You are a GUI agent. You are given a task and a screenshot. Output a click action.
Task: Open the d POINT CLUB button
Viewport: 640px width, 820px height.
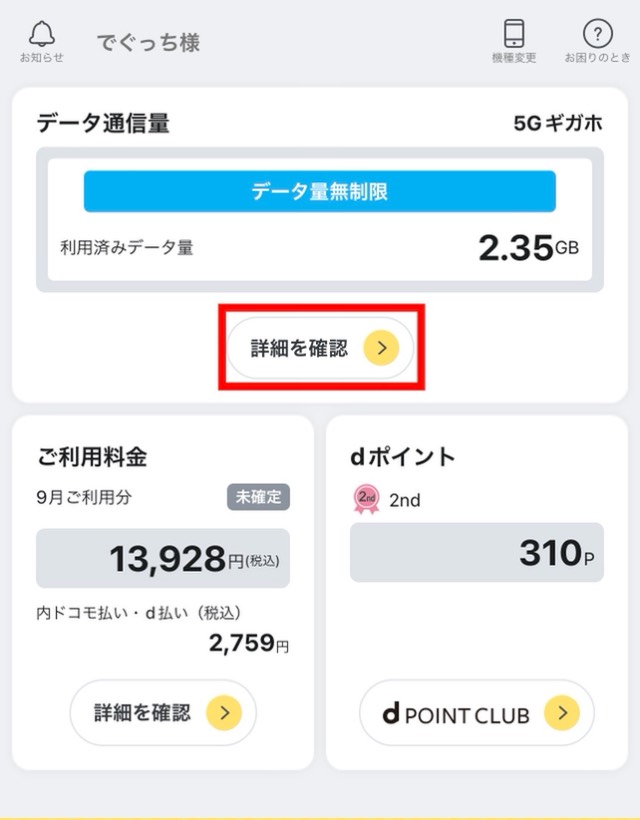[x=476, y=713]
